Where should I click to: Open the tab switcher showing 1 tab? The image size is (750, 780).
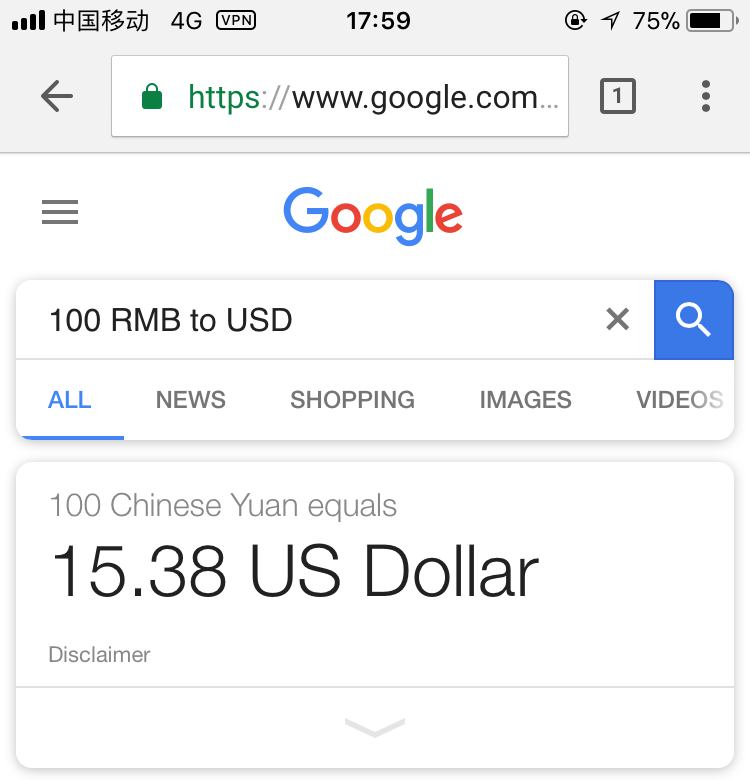pos(617,96)
